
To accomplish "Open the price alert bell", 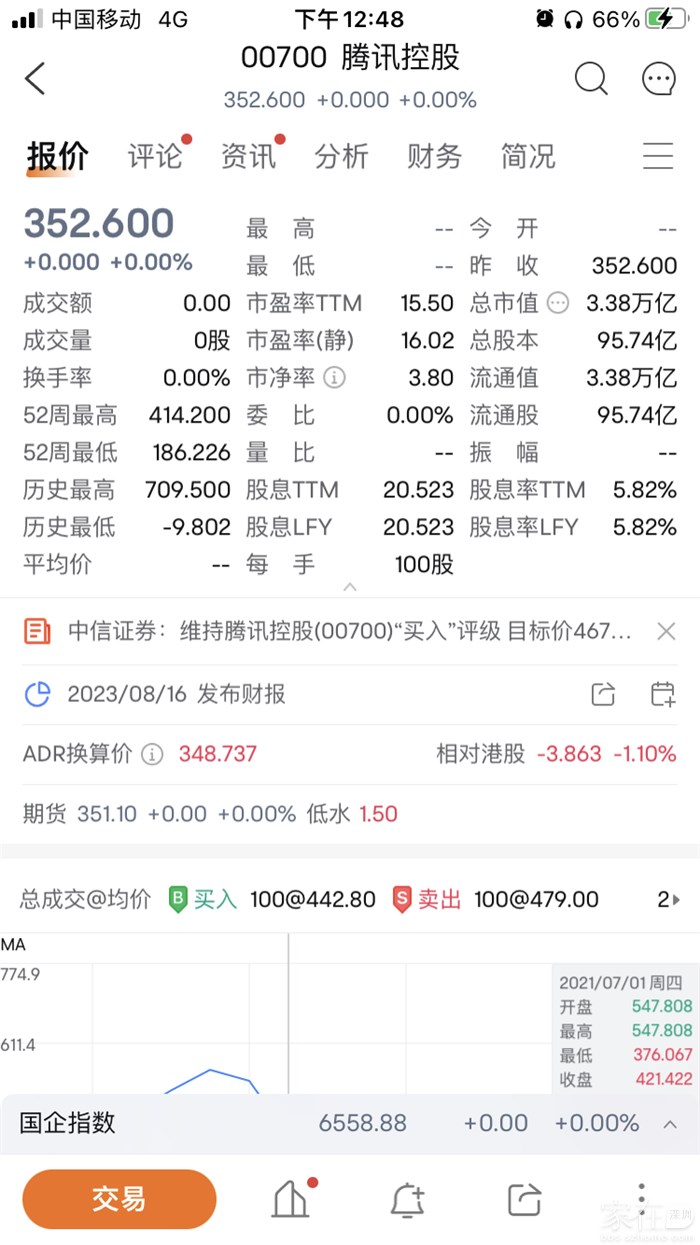I will 407,1199.
